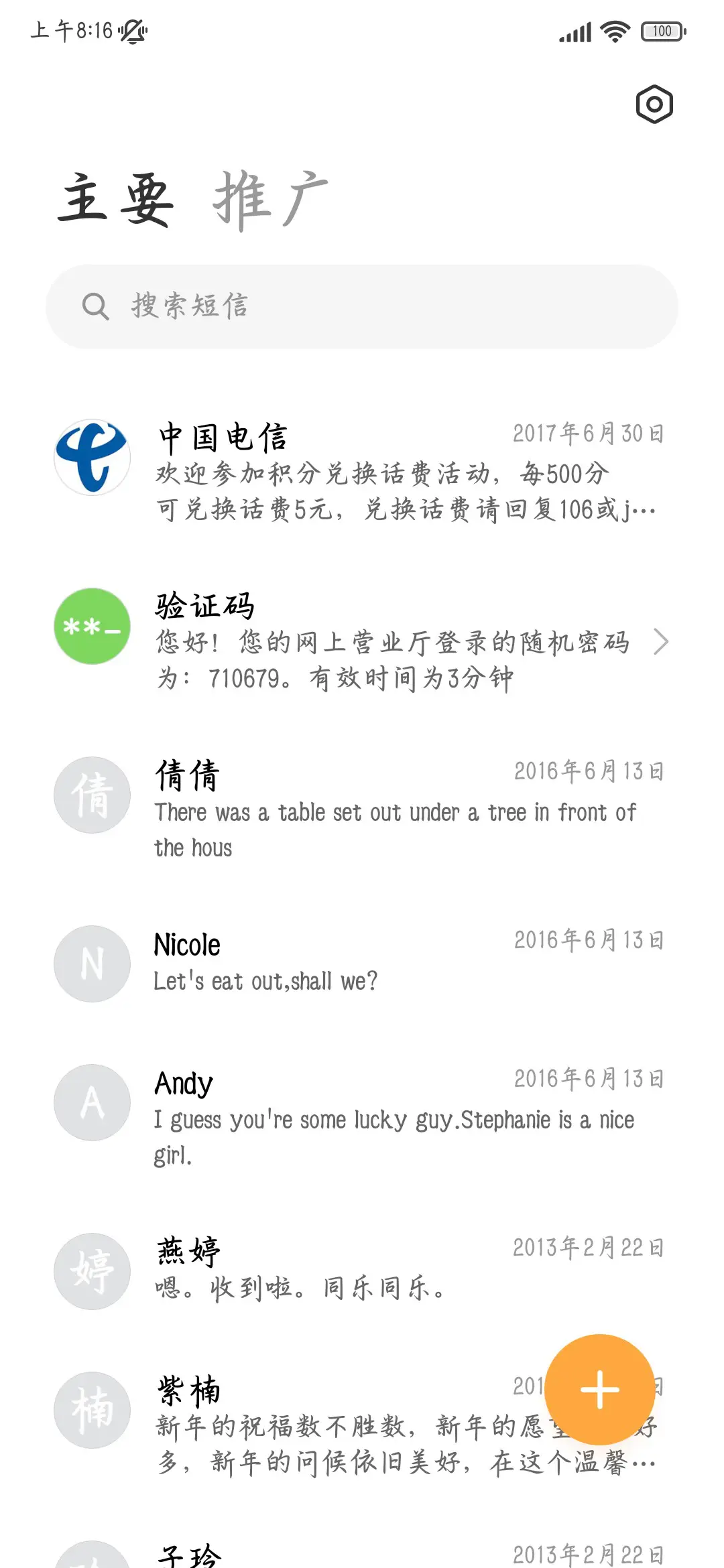Tap the muted notification icon in status bar
The height and width of the screenshot is (1568, 724).
[x=133, y=31]
